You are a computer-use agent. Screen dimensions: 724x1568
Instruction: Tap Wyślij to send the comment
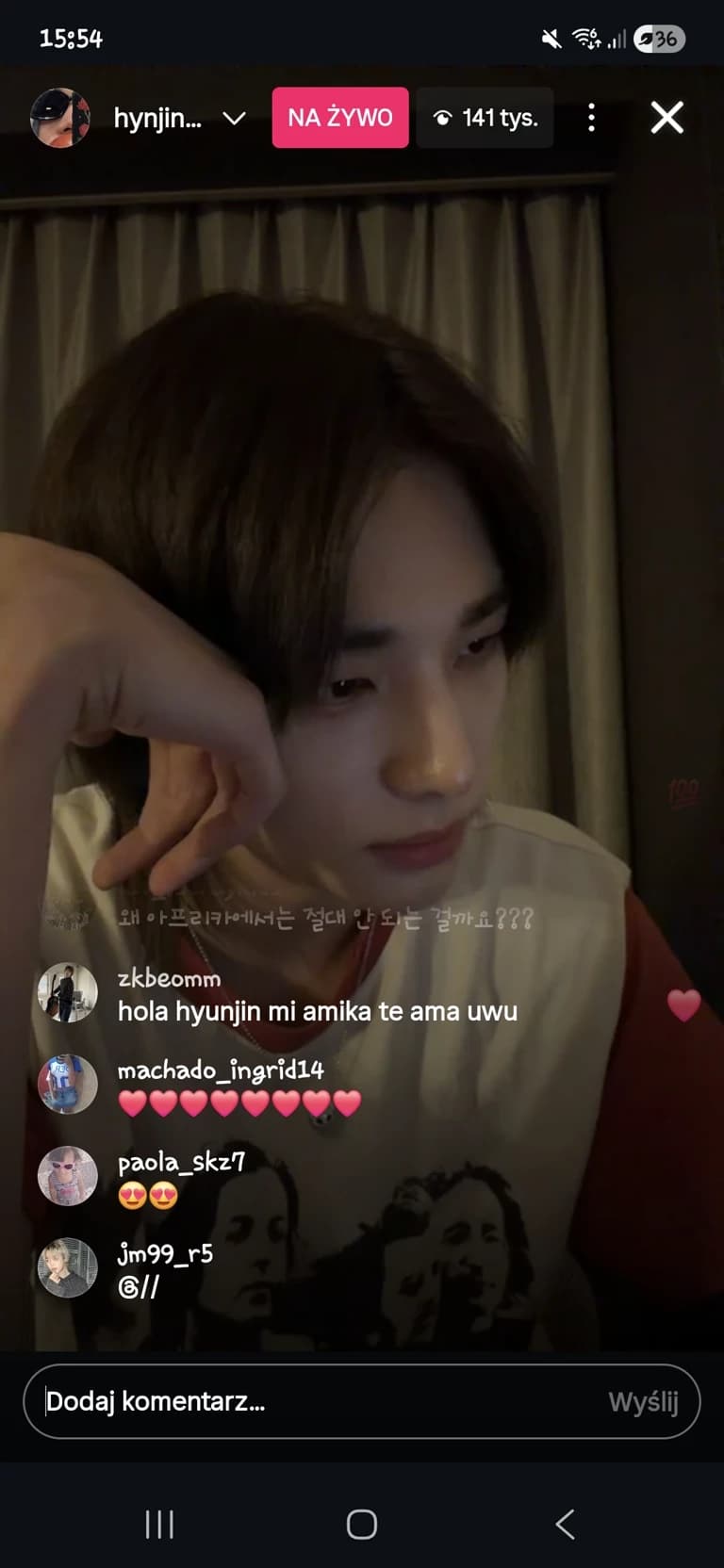click(x=643, y=1402)
